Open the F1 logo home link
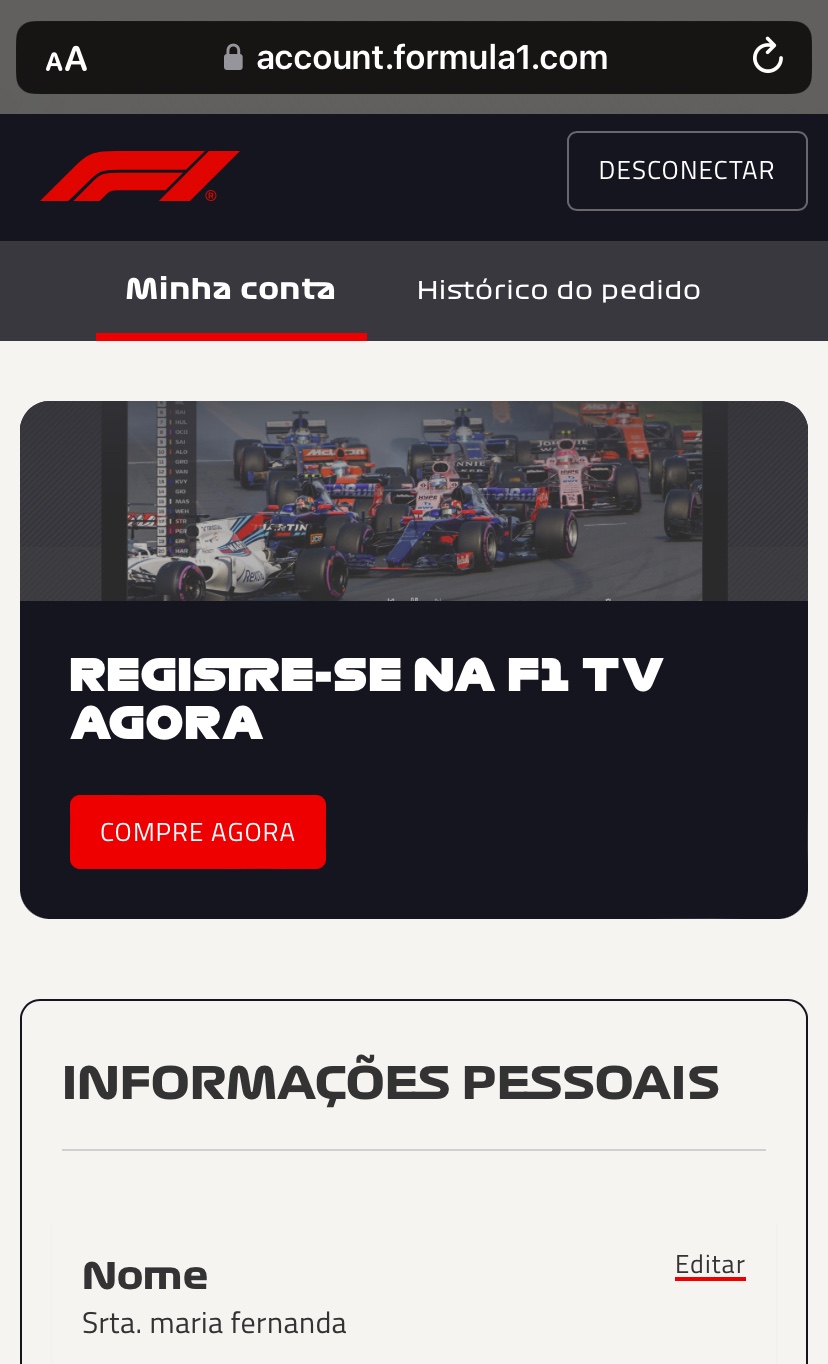828x1364 pixels. click(139, 176)
